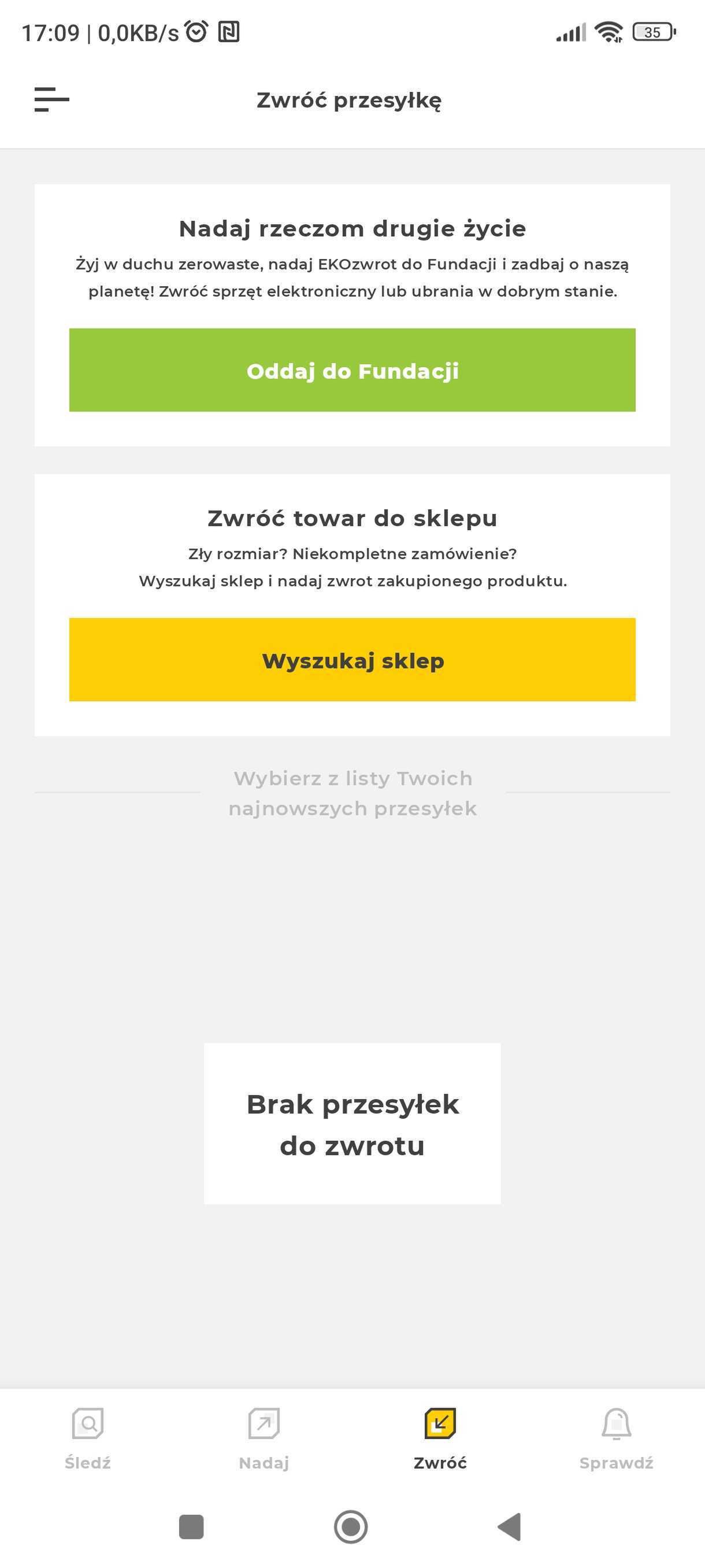Select the Zwróć tab
Viewport: 705px width, 1568px height.
coord(440,1439)
